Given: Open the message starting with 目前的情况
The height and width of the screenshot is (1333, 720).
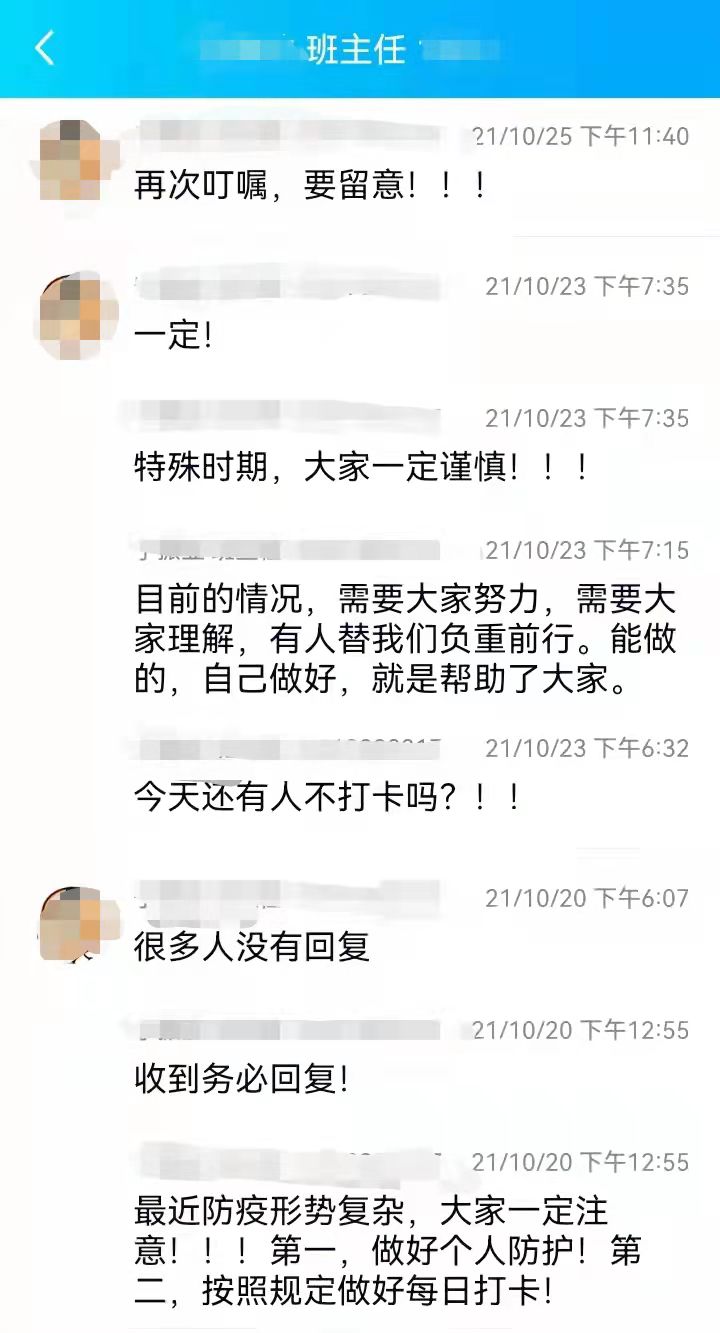Looking at the screenshot, I should point(405,640).
